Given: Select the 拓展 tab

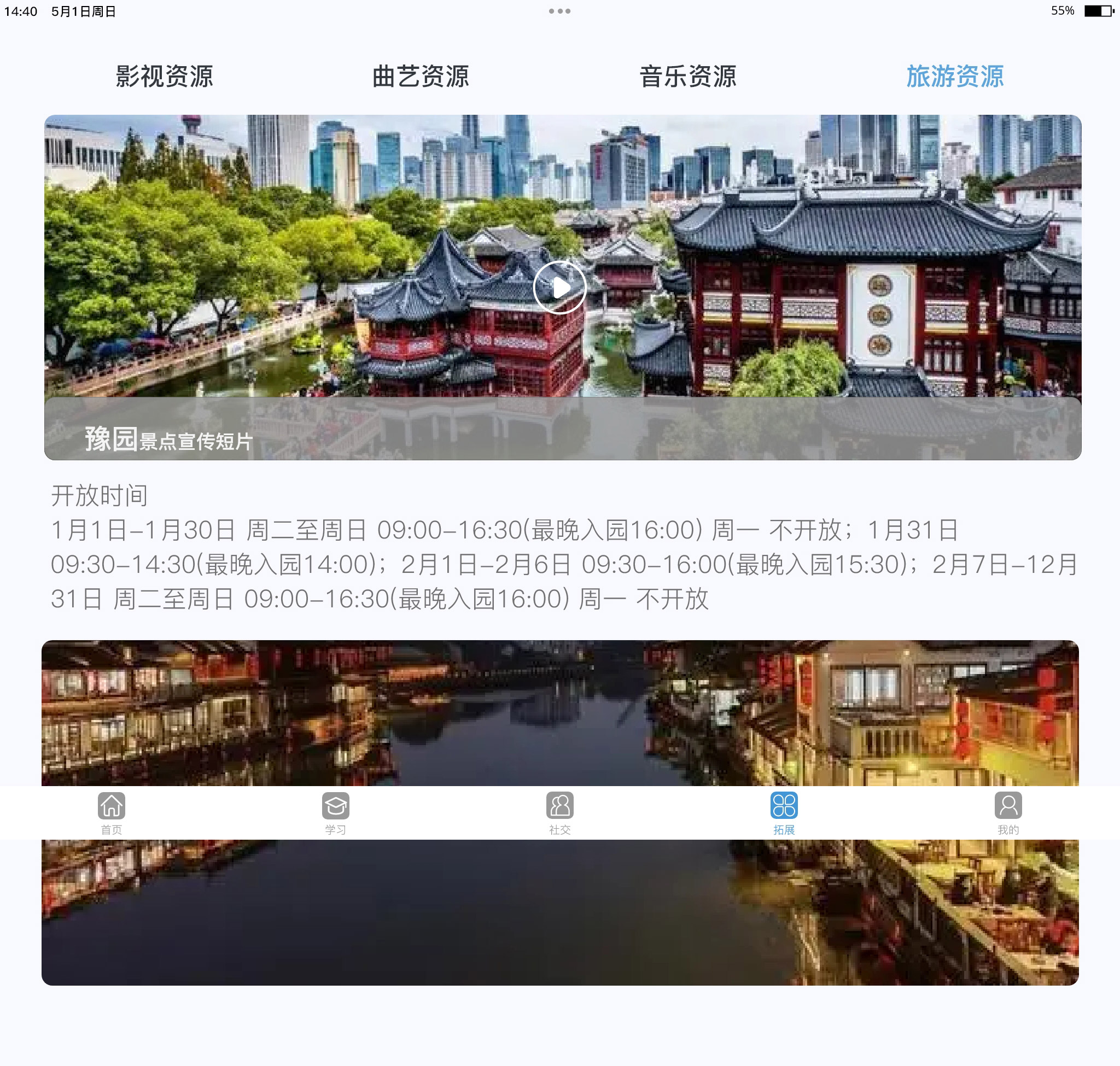Looking at the screenshot, I should (784, 812).
